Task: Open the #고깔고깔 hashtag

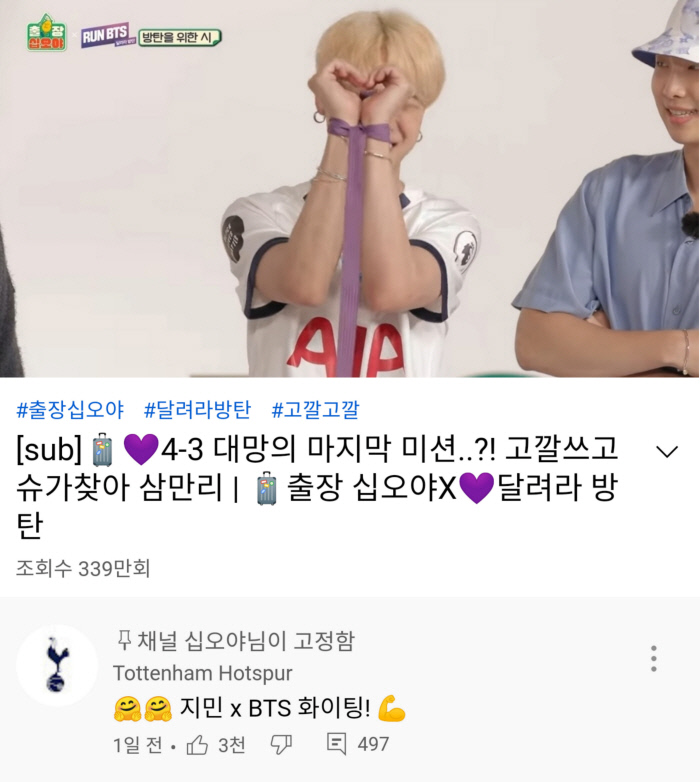Action: pos(315,409)
